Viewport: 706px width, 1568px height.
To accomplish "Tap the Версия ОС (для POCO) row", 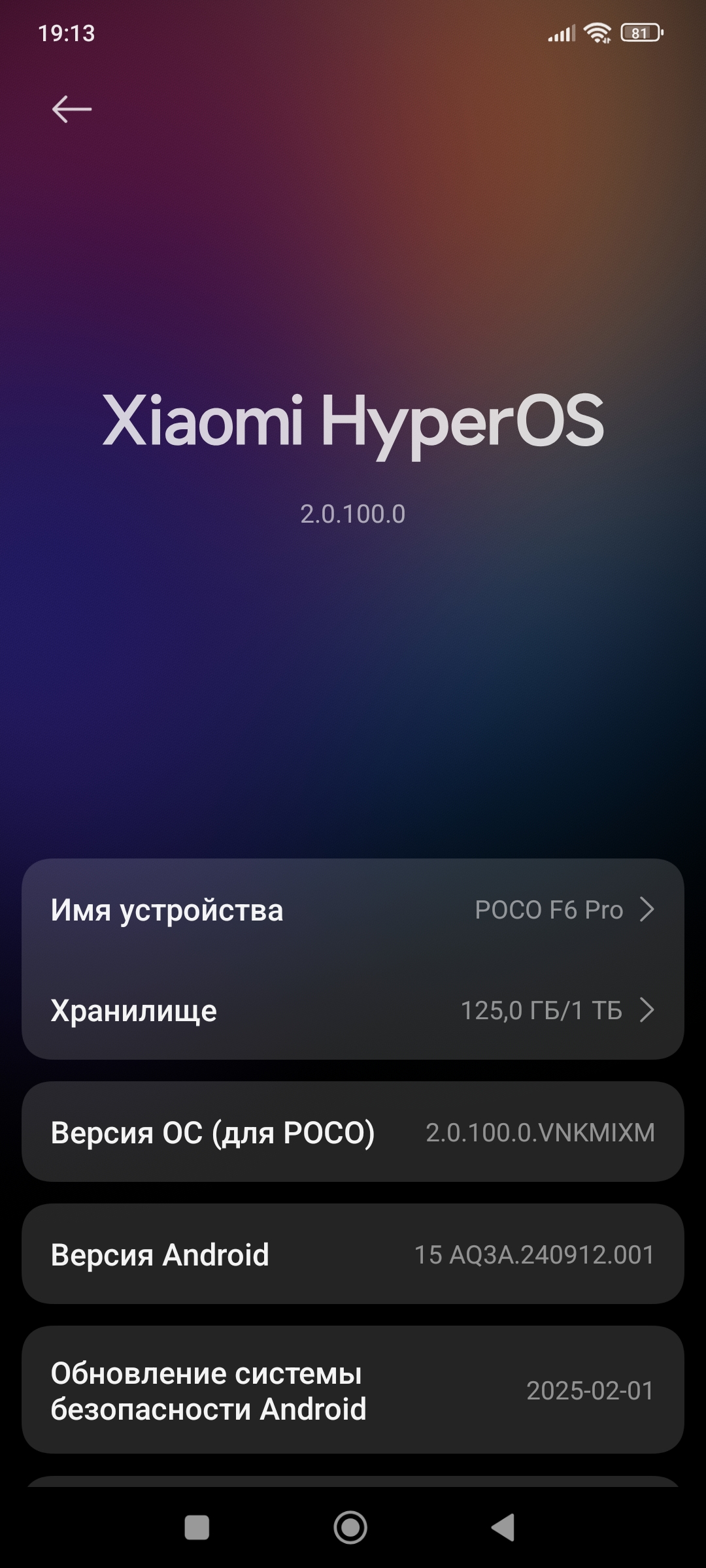I will 353,1132.
